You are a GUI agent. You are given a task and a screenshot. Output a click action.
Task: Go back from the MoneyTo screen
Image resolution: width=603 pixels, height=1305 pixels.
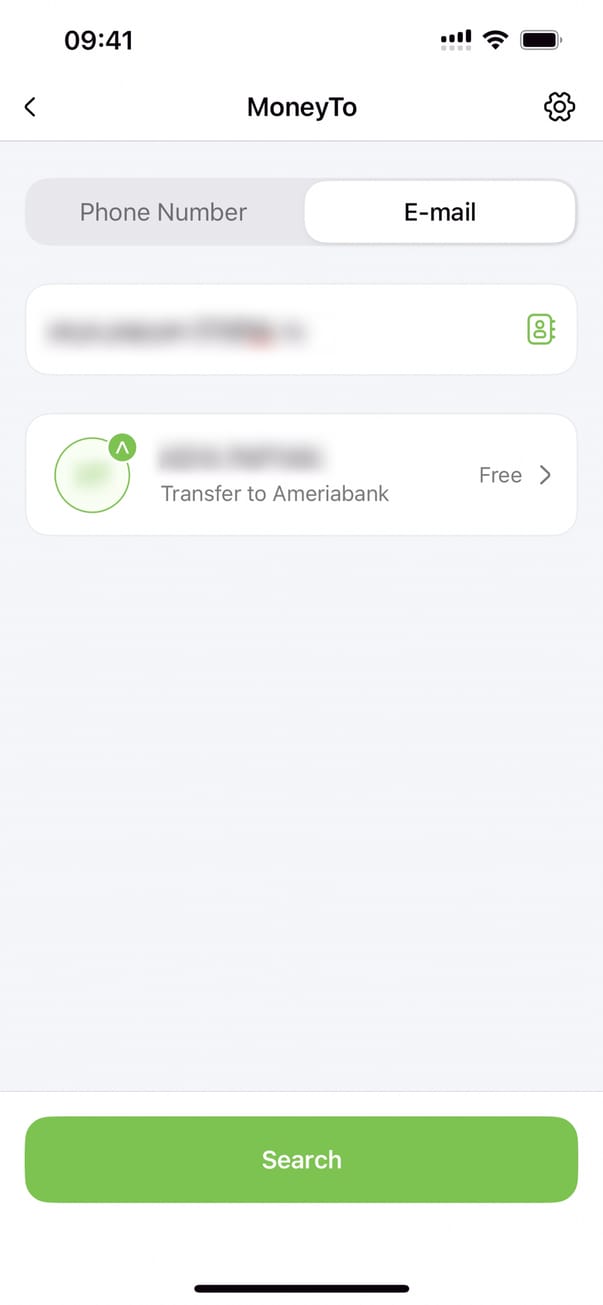click(30, 107)
